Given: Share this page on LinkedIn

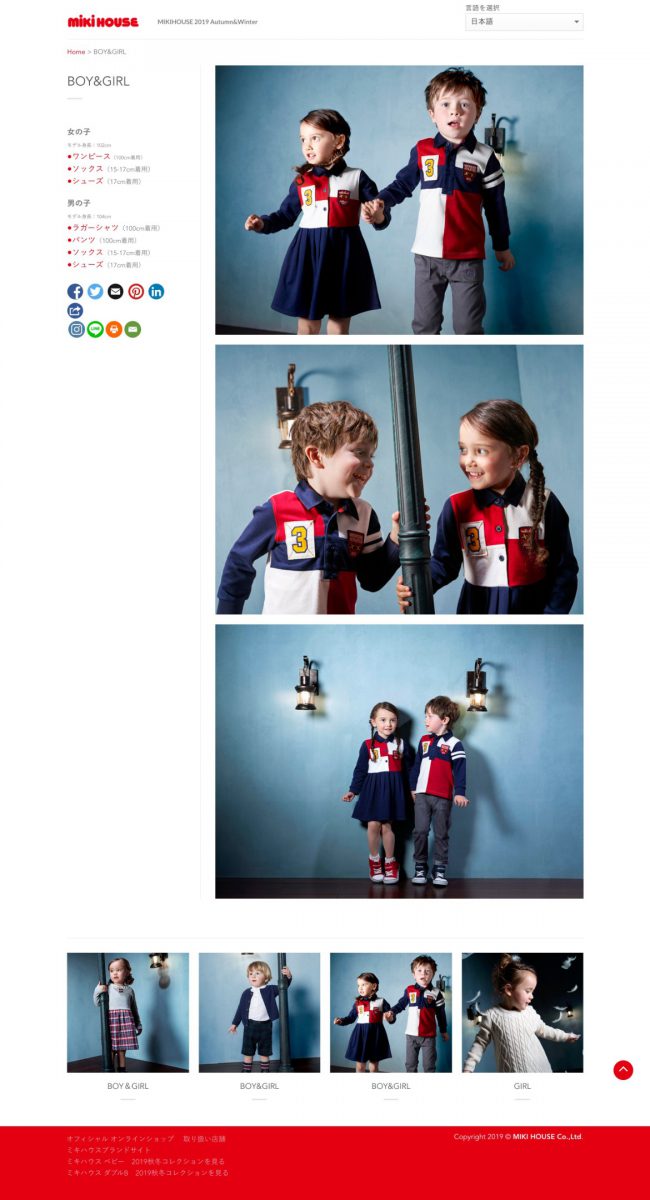Looking at the screenshot, I should (156, 292).
